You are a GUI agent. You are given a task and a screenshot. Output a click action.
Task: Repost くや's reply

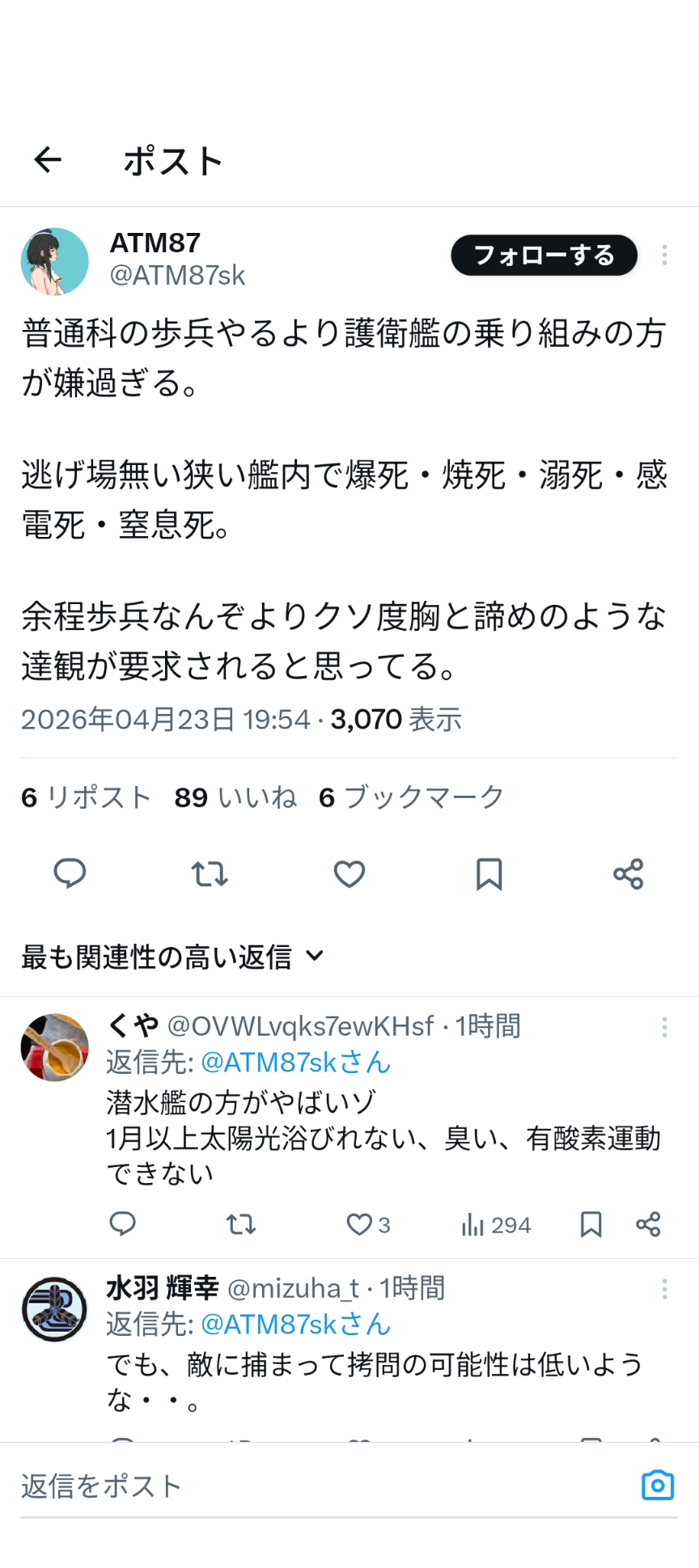(241, 1224)
